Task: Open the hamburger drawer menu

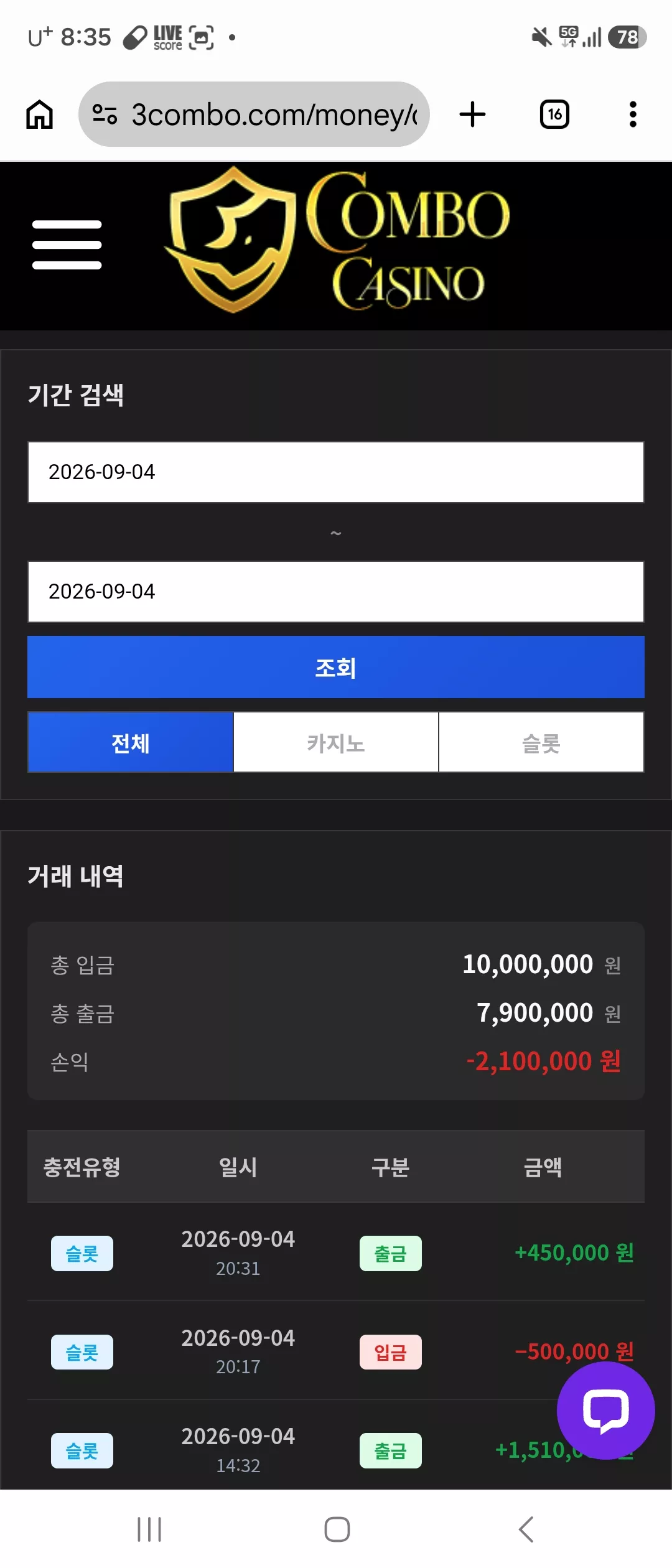Action: click(67, 245)
